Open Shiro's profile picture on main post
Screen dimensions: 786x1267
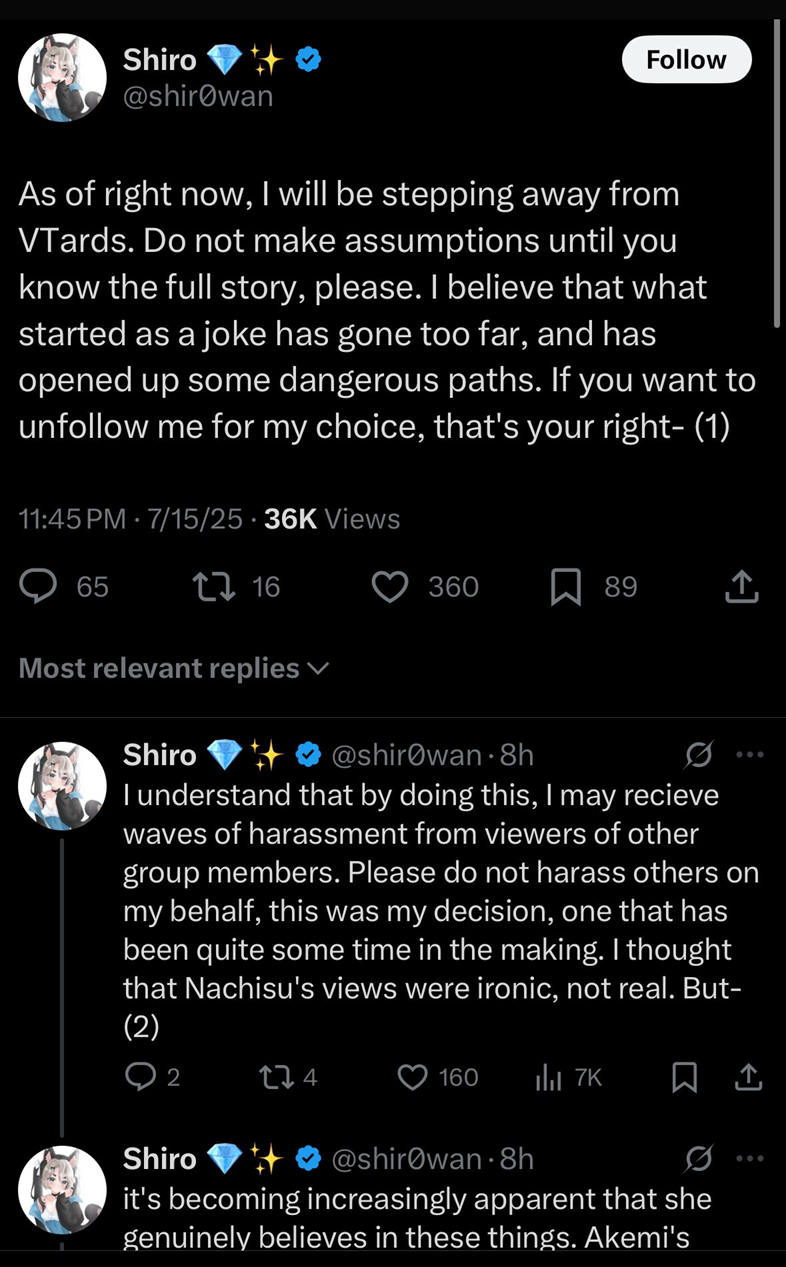click(x=62, y=78)
